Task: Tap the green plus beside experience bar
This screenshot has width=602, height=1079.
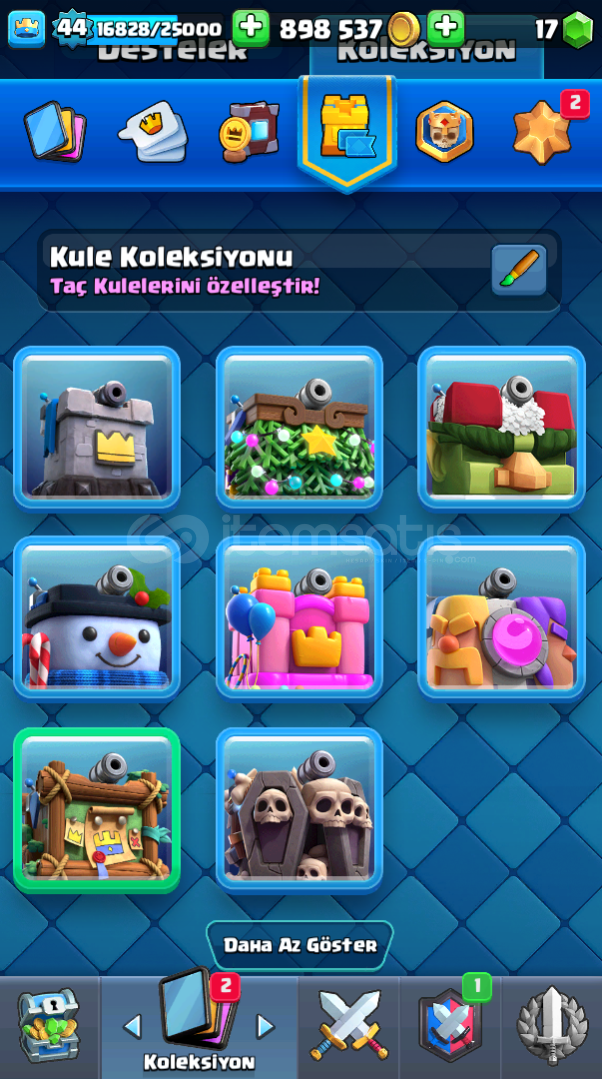Action: pyautogui.click(x=250, y=28)
